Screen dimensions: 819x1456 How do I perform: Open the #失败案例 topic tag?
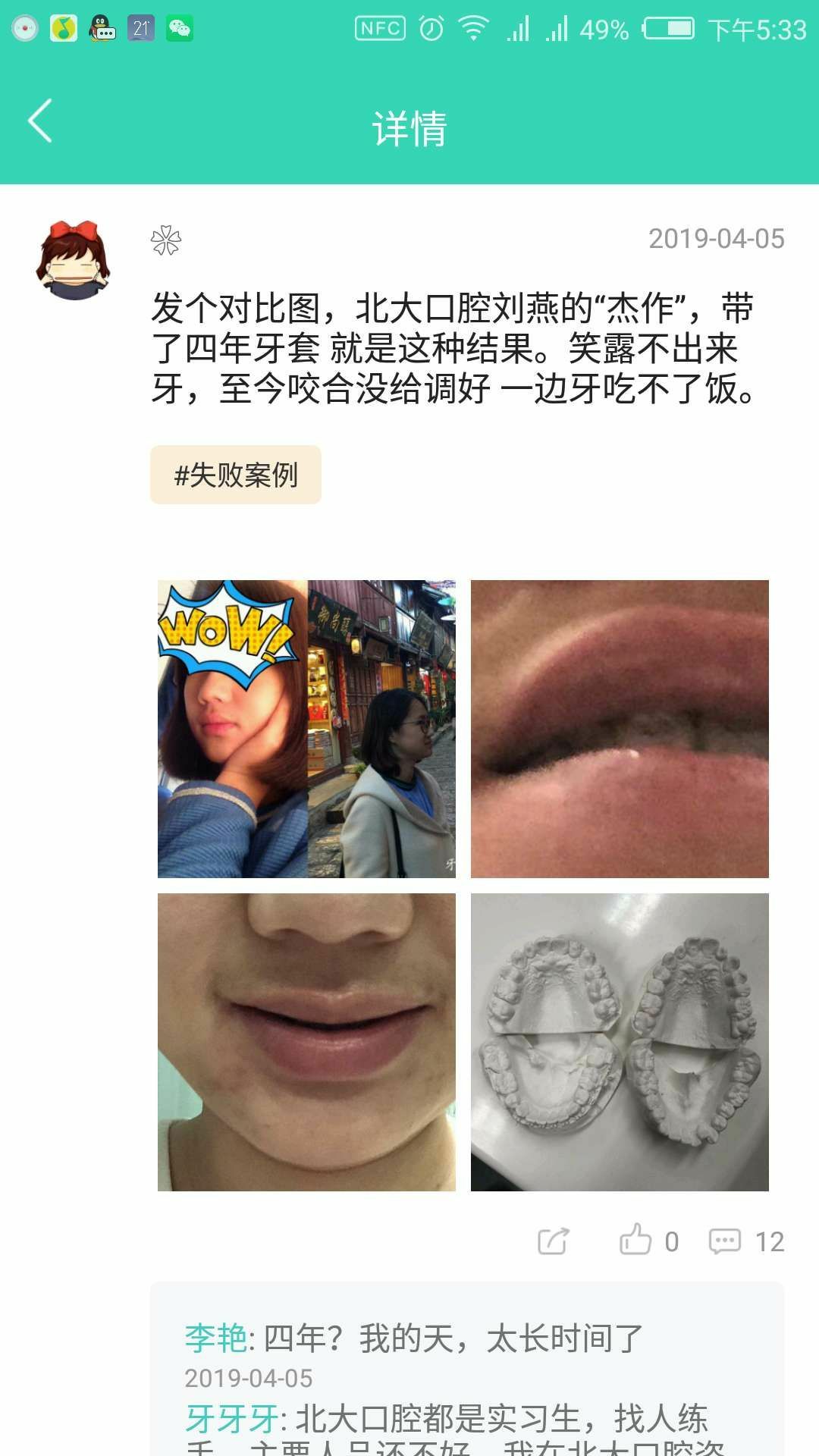tap(236, 475)
